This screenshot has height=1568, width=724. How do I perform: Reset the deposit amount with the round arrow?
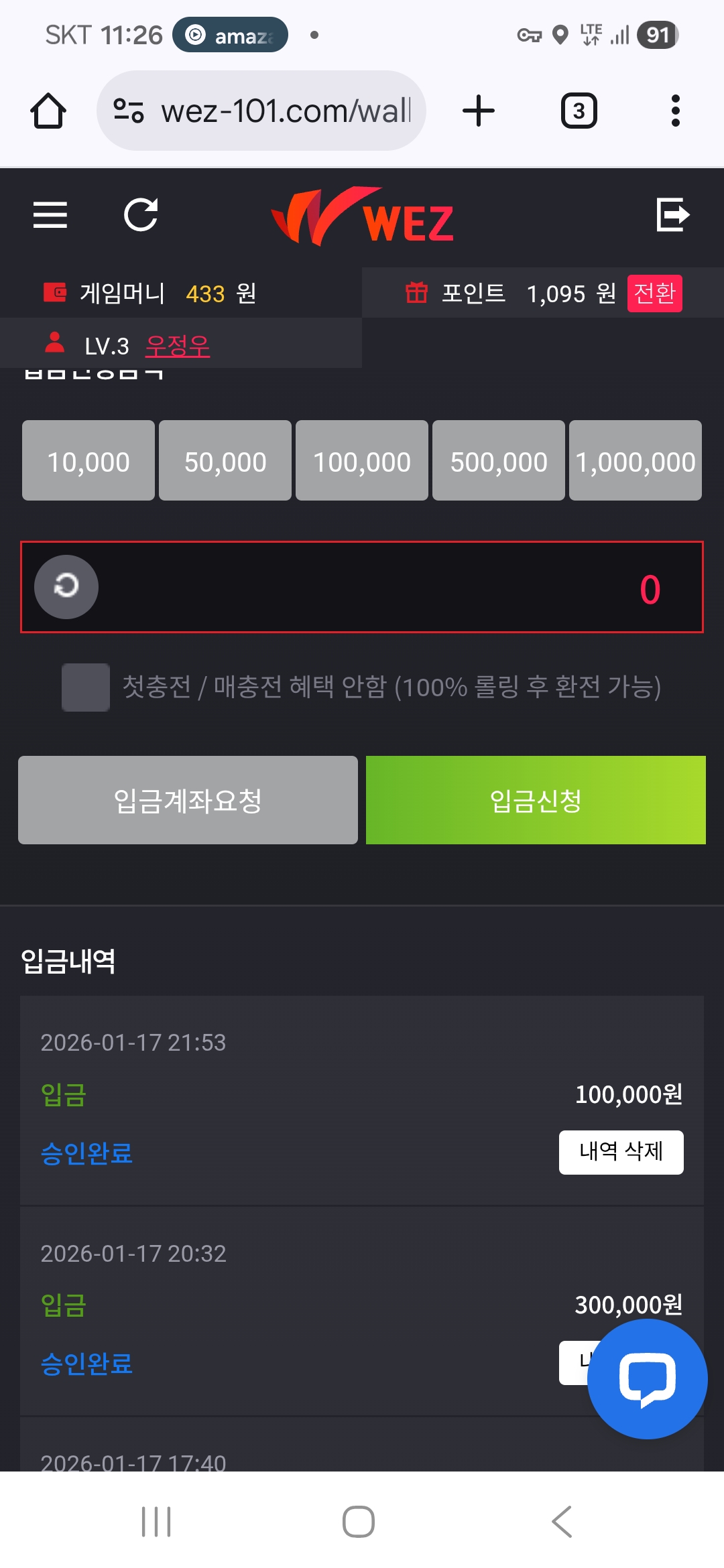click(66, 587)
